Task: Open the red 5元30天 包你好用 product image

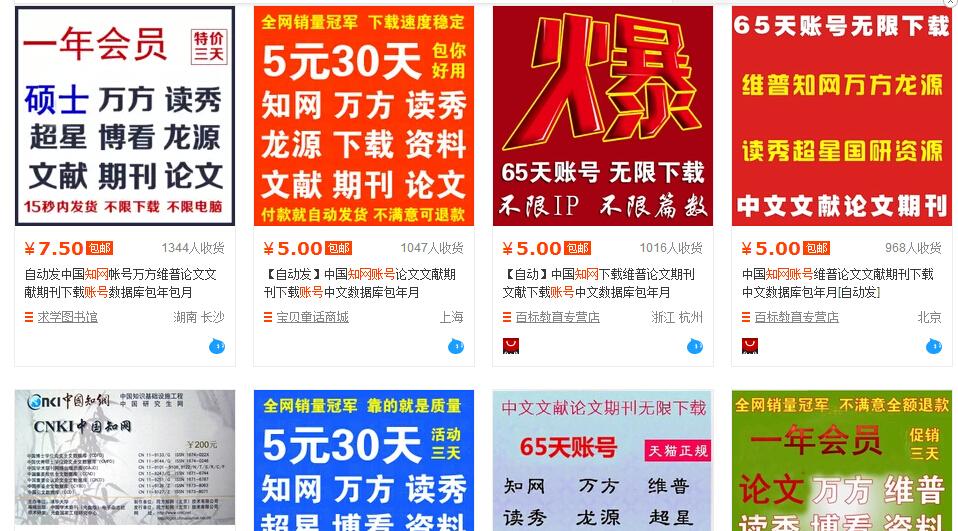Action: [x=363, y=116]
